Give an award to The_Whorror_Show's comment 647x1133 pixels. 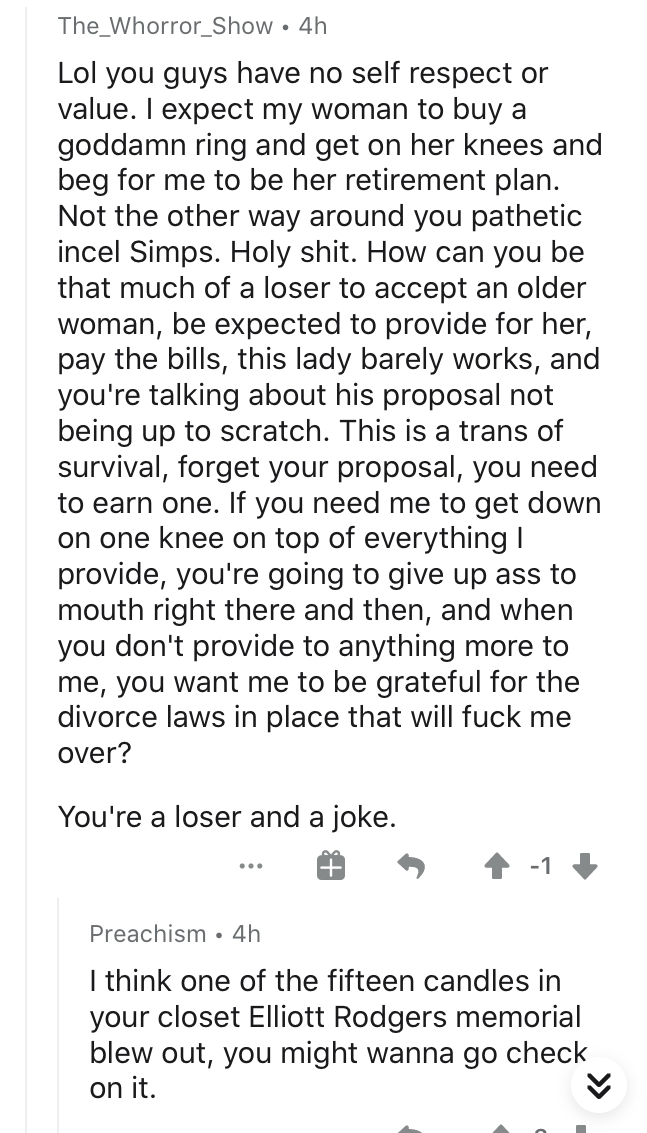[331, 865]
